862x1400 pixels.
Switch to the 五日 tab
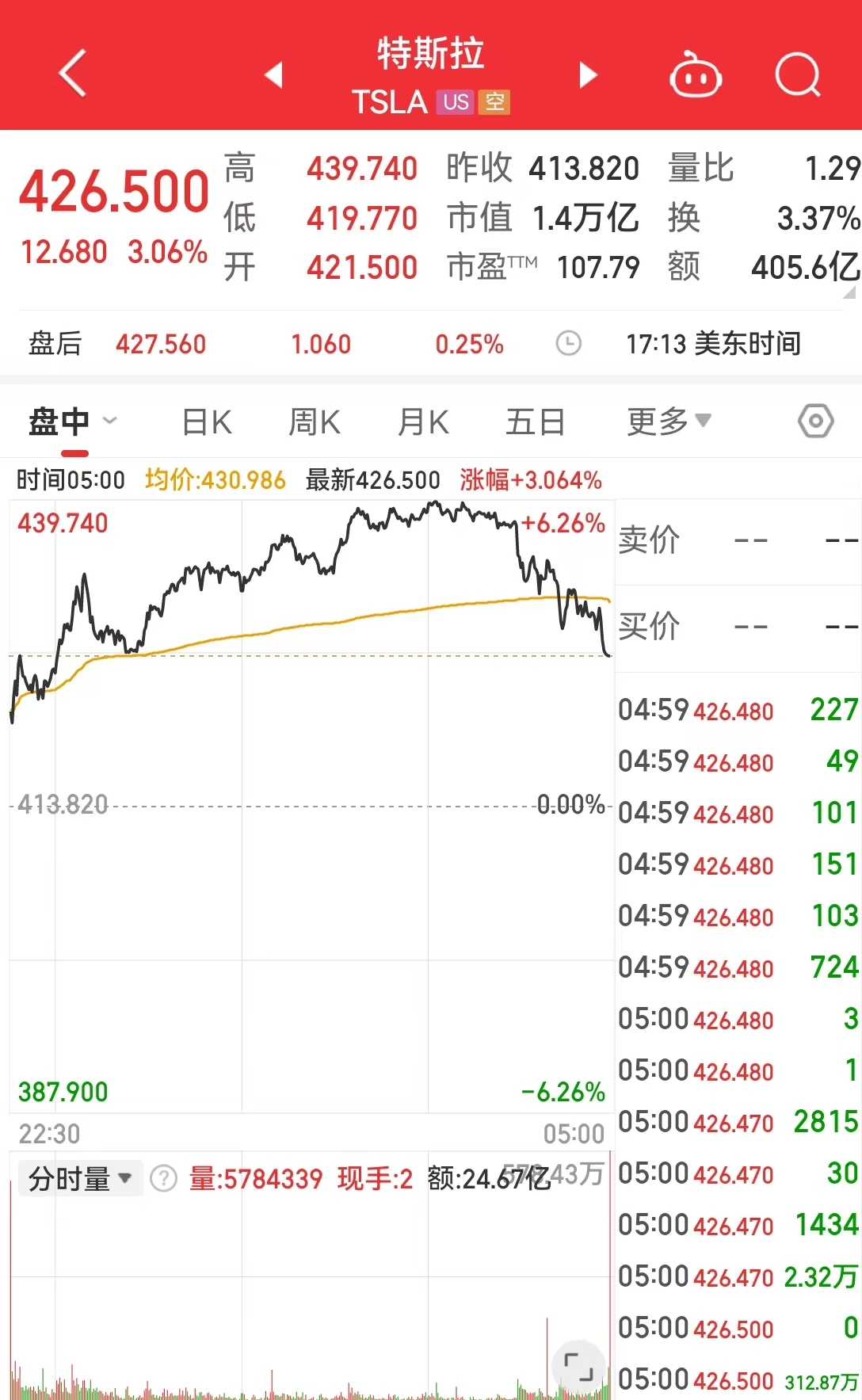(534, 422)
